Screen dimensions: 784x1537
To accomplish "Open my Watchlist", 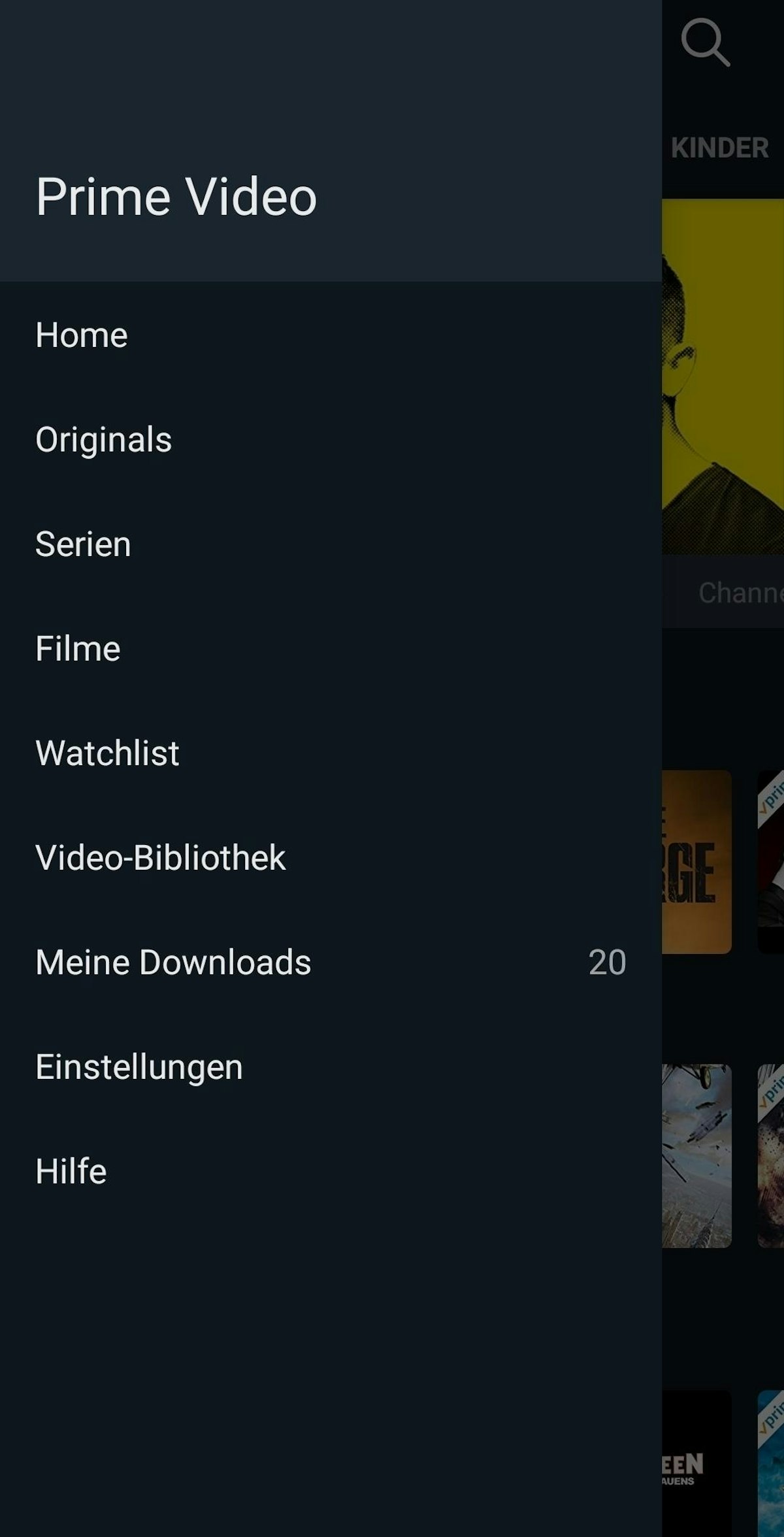I will pyautogui.click(x=107, y=753).
